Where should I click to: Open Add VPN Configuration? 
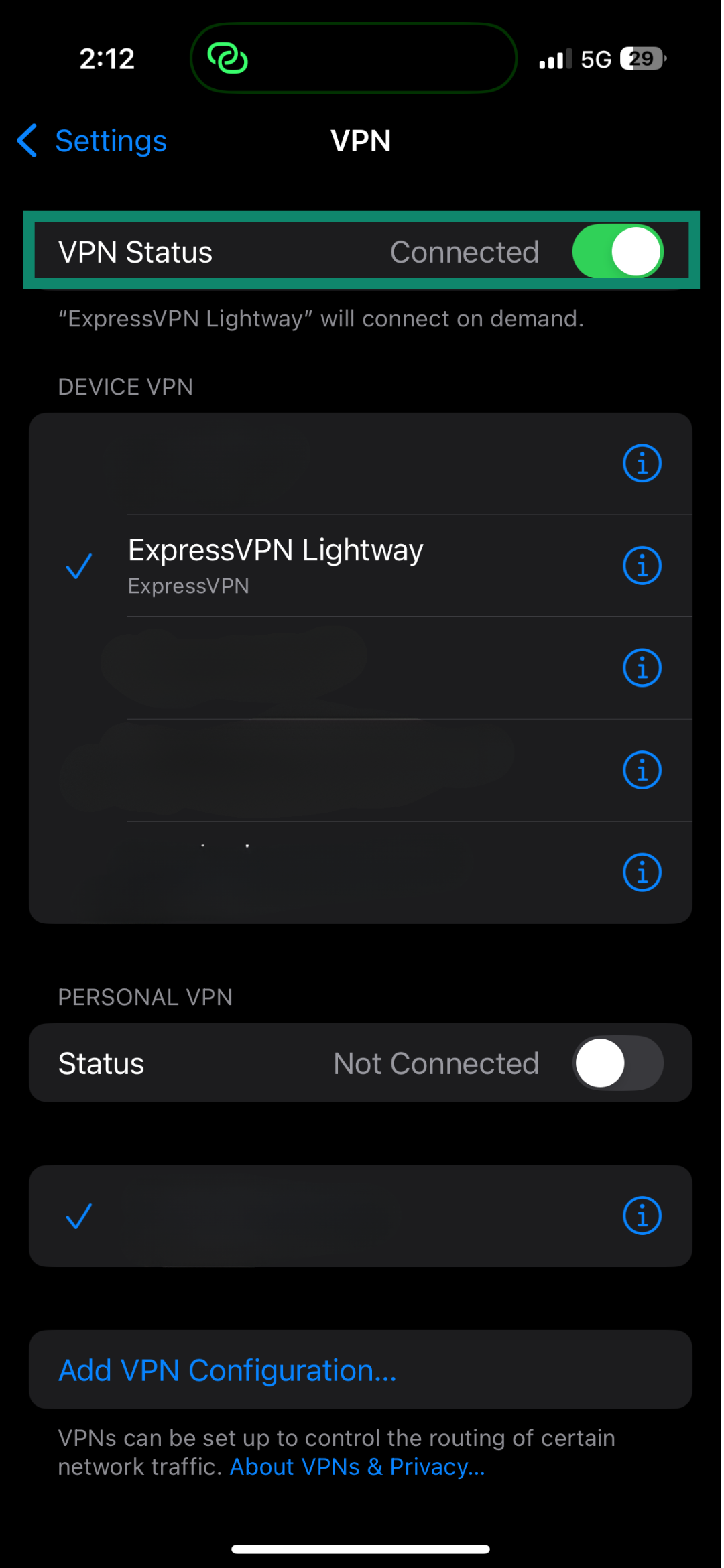click(227, 1370)
